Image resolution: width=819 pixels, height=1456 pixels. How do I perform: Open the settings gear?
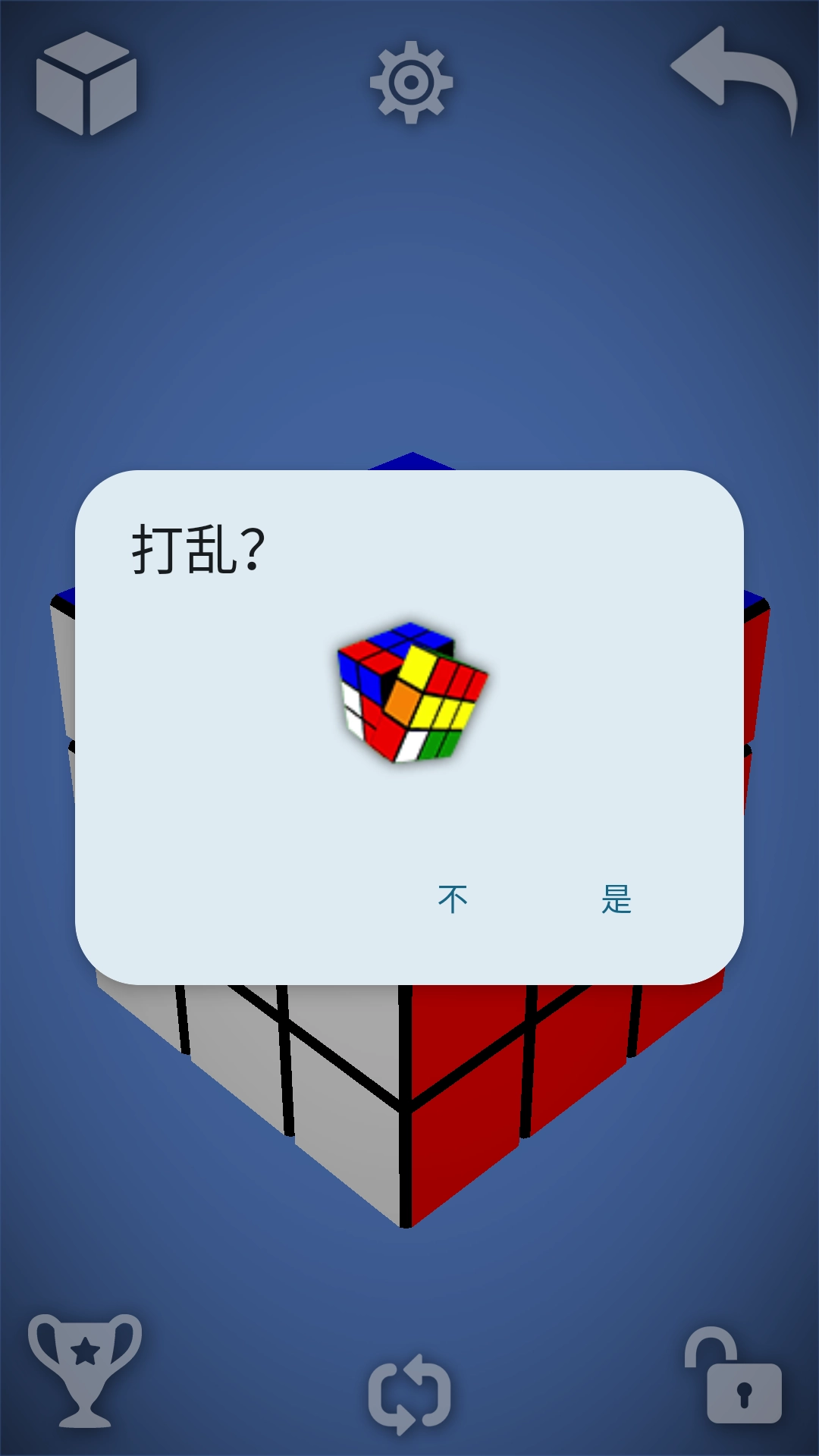pos(411,82)
